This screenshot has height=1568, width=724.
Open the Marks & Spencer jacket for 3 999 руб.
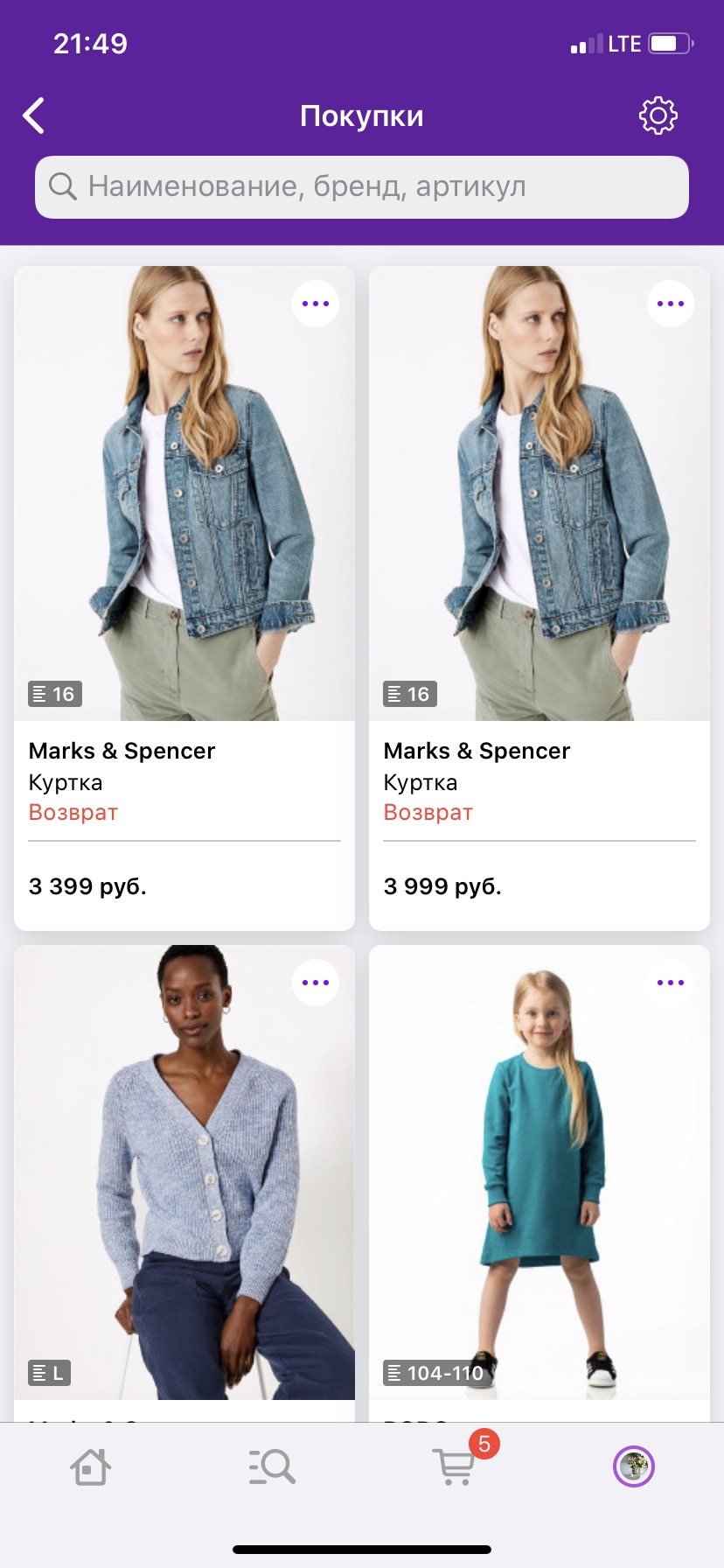tap(540, 598)
